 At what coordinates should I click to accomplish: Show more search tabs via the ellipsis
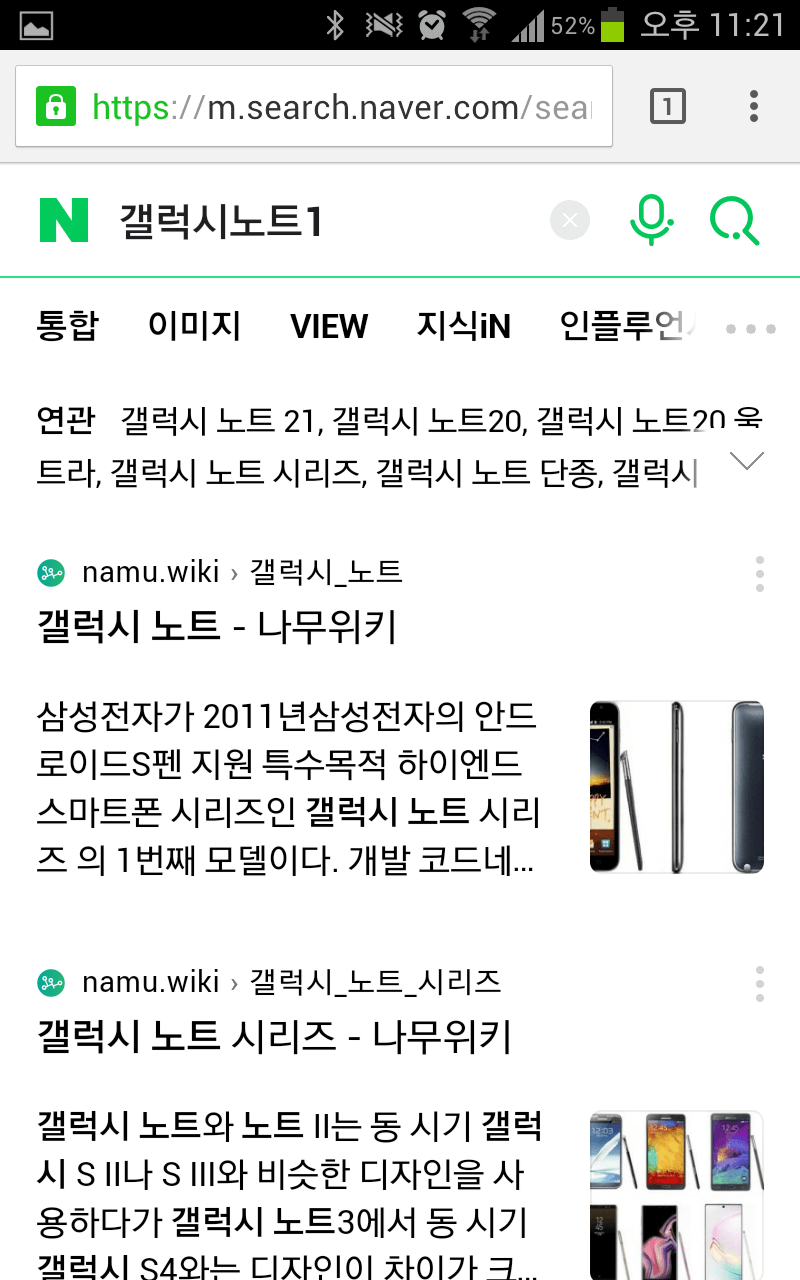748,326
